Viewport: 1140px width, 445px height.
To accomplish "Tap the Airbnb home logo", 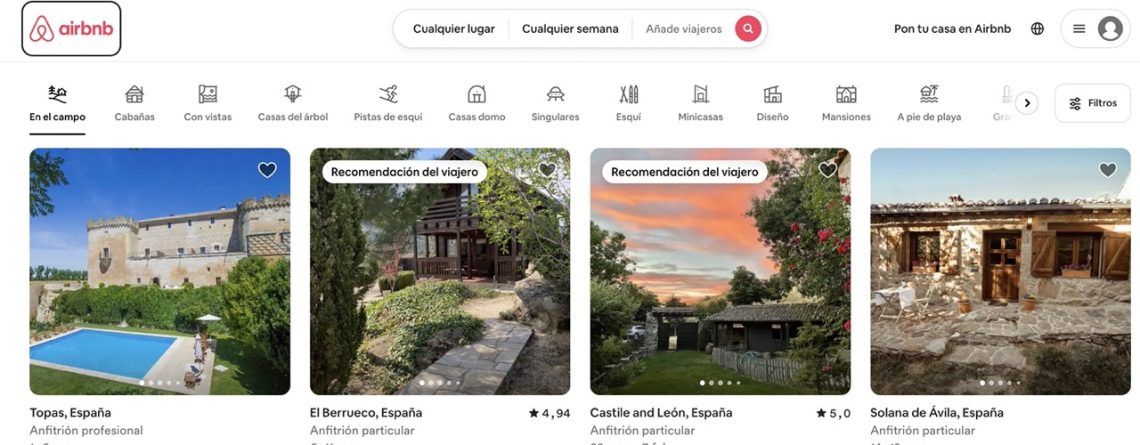I will 71,29.
